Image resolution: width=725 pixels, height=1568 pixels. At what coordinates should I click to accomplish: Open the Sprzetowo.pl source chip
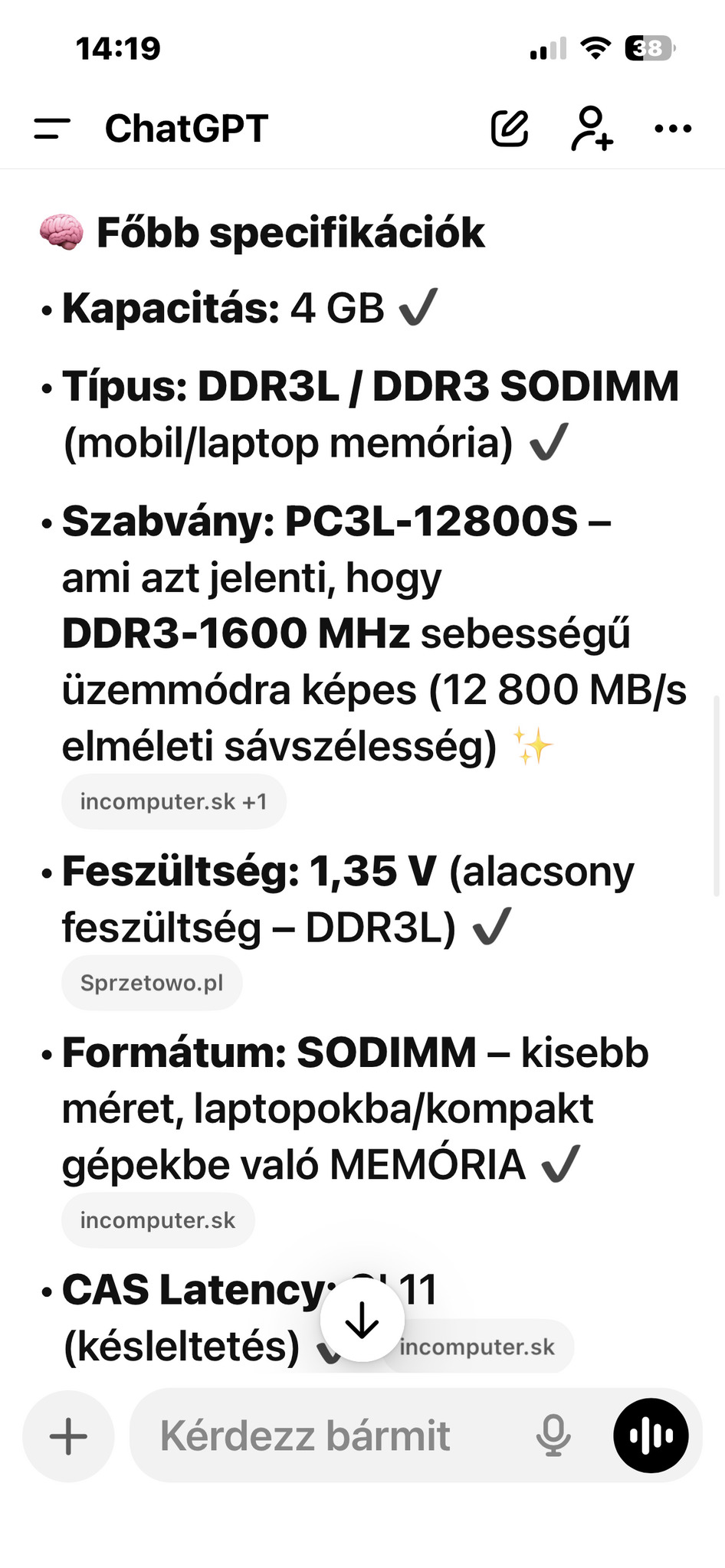pyautogui.click(x=152, y=983)
